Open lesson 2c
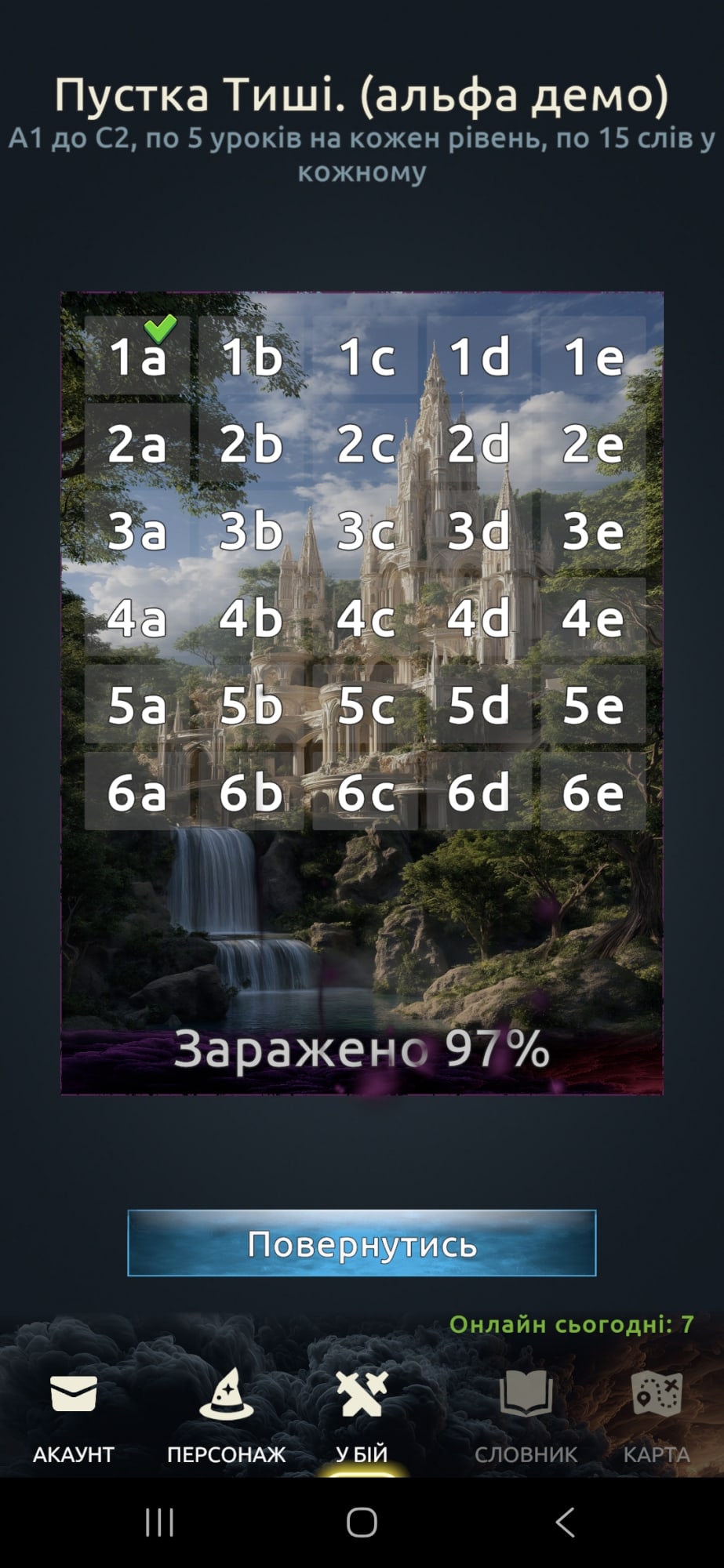Viewport: 724px width, 1568px height. [x=366, y=444]
